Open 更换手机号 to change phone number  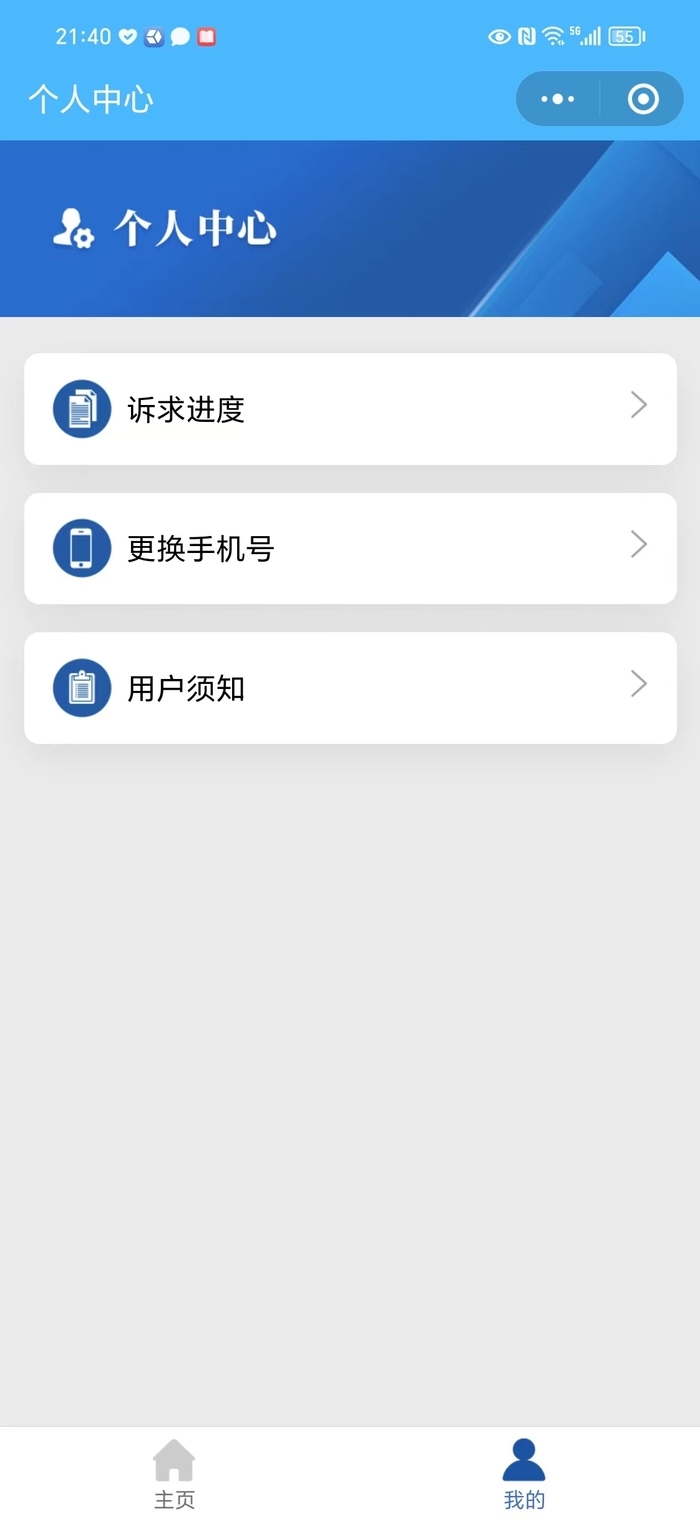coord(350,548)
